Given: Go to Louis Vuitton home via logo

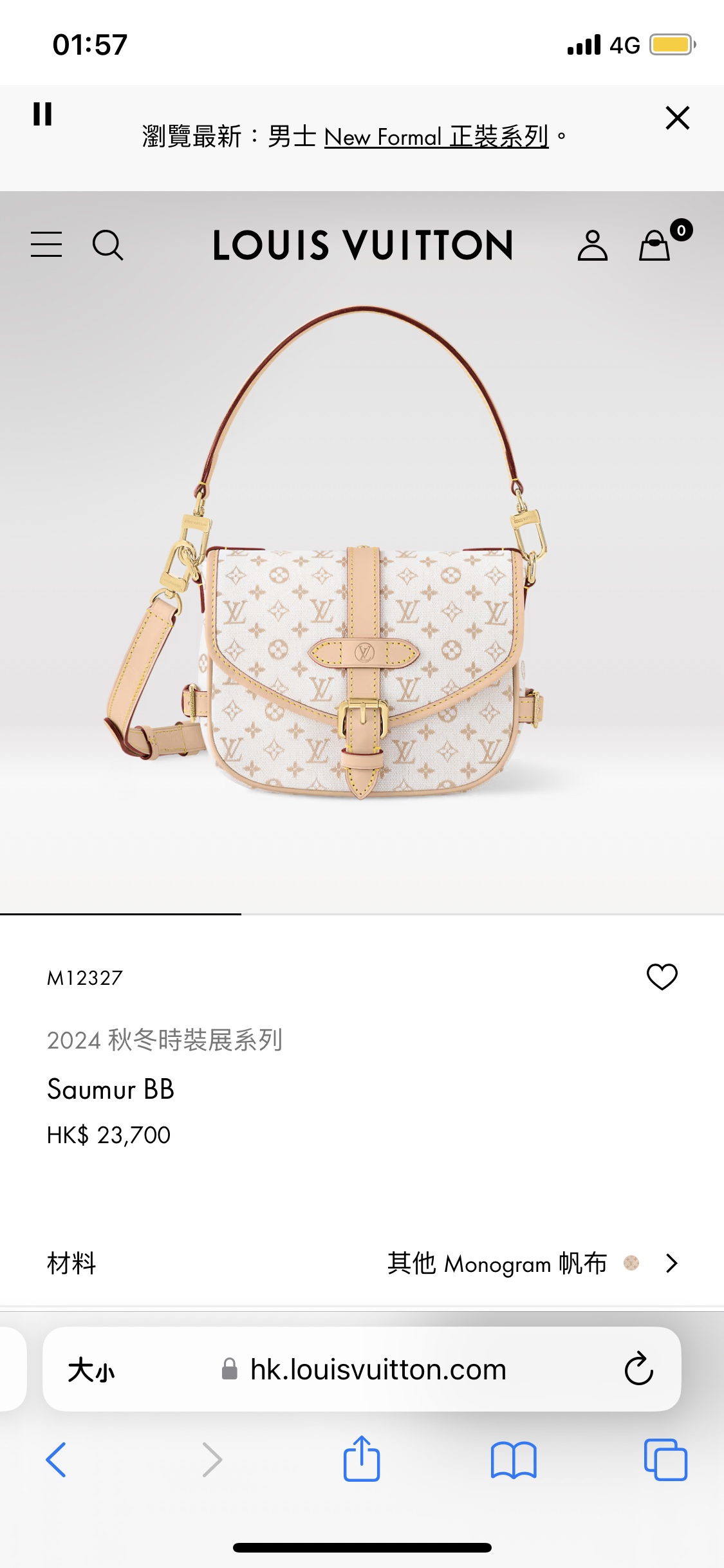Looking at the screenshot, I should click(362, 245).
